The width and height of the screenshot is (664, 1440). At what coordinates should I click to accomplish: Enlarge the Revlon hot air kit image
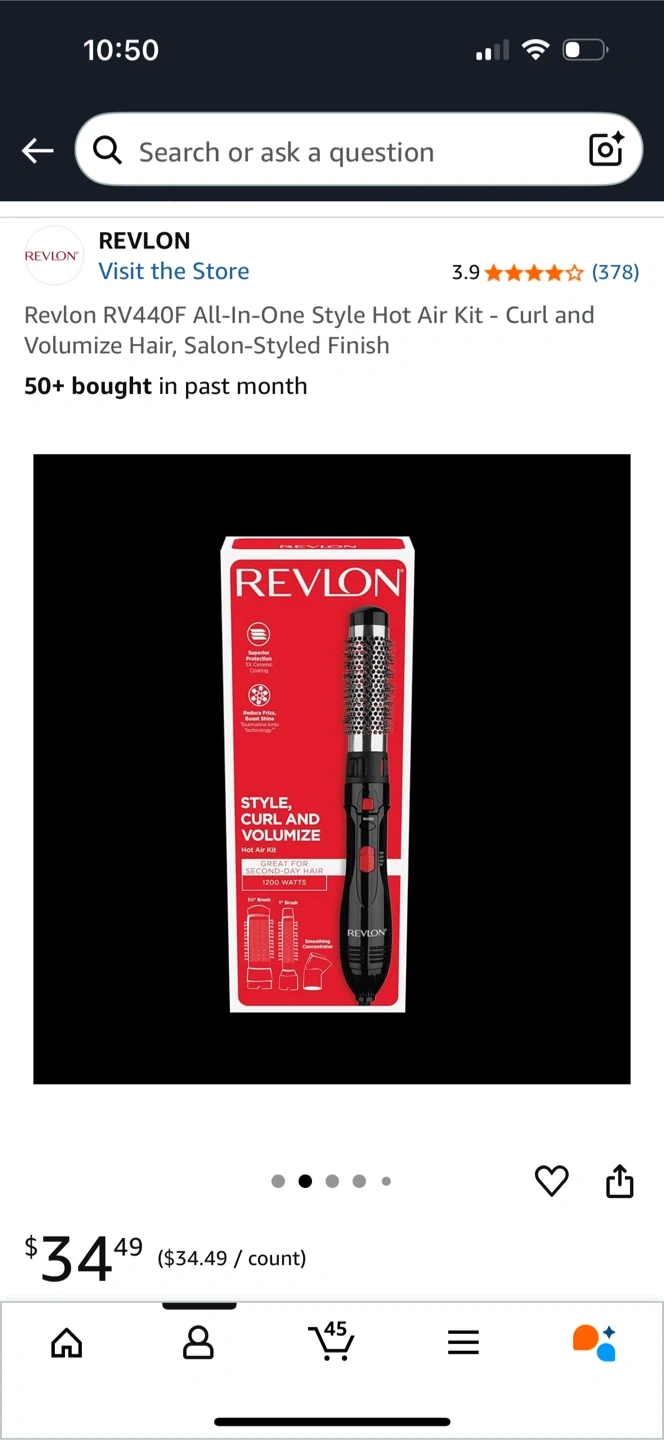[331, 768]
